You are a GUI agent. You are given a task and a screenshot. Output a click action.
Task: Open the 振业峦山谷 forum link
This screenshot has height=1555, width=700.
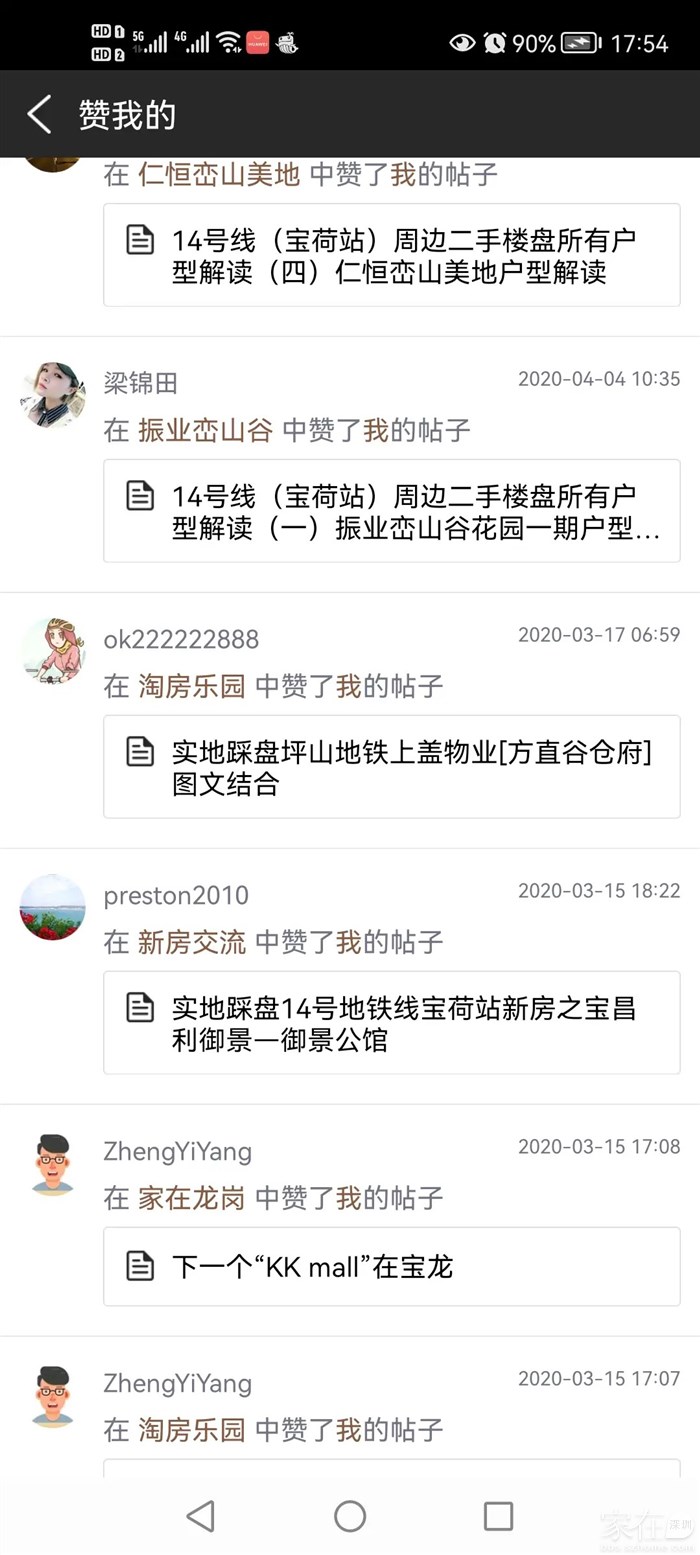[205, 431]
